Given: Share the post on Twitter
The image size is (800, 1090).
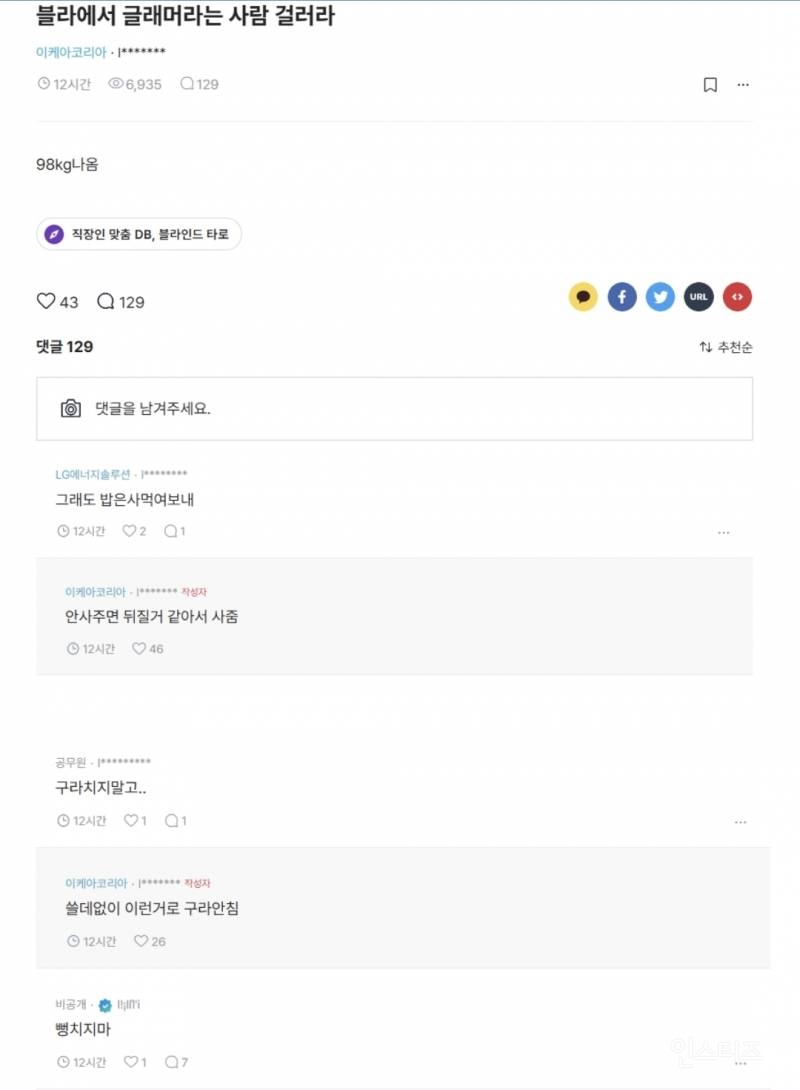Looking at the screenshot, I should (660, 296).
